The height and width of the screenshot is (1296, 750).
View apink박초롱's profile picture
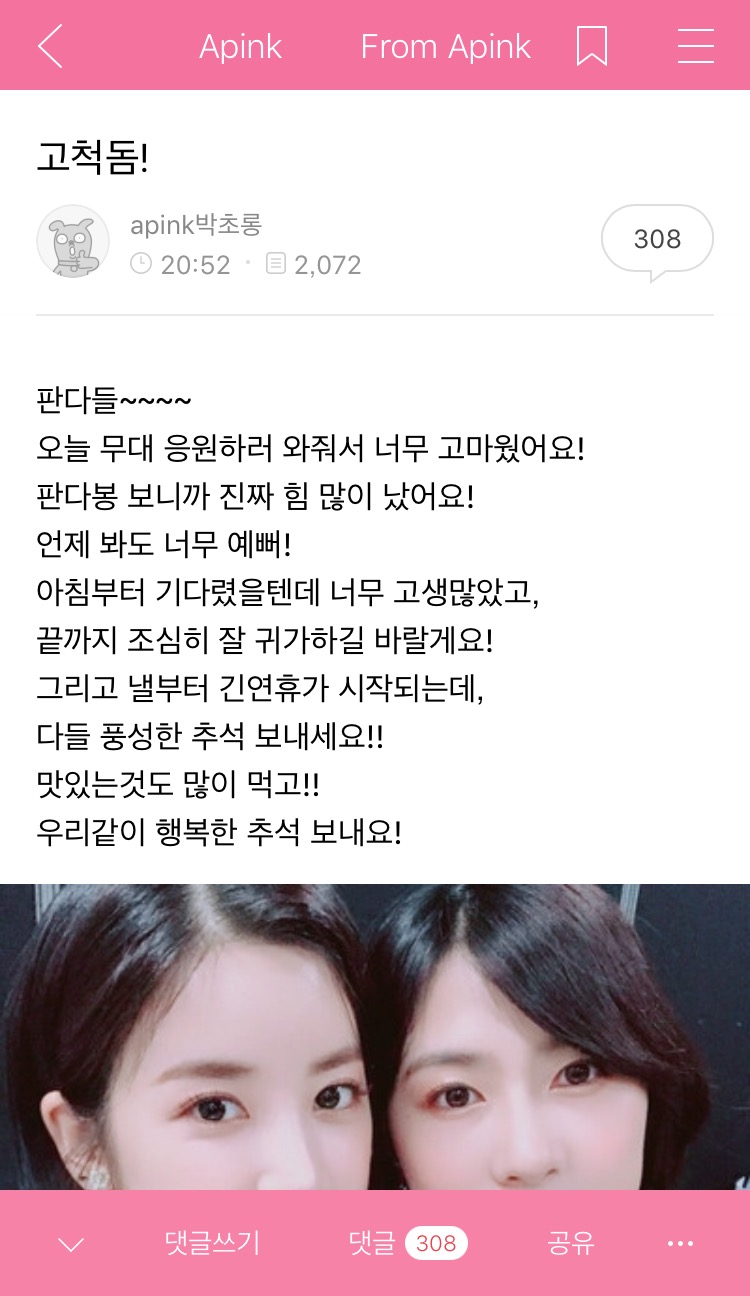tap(73, 241)
